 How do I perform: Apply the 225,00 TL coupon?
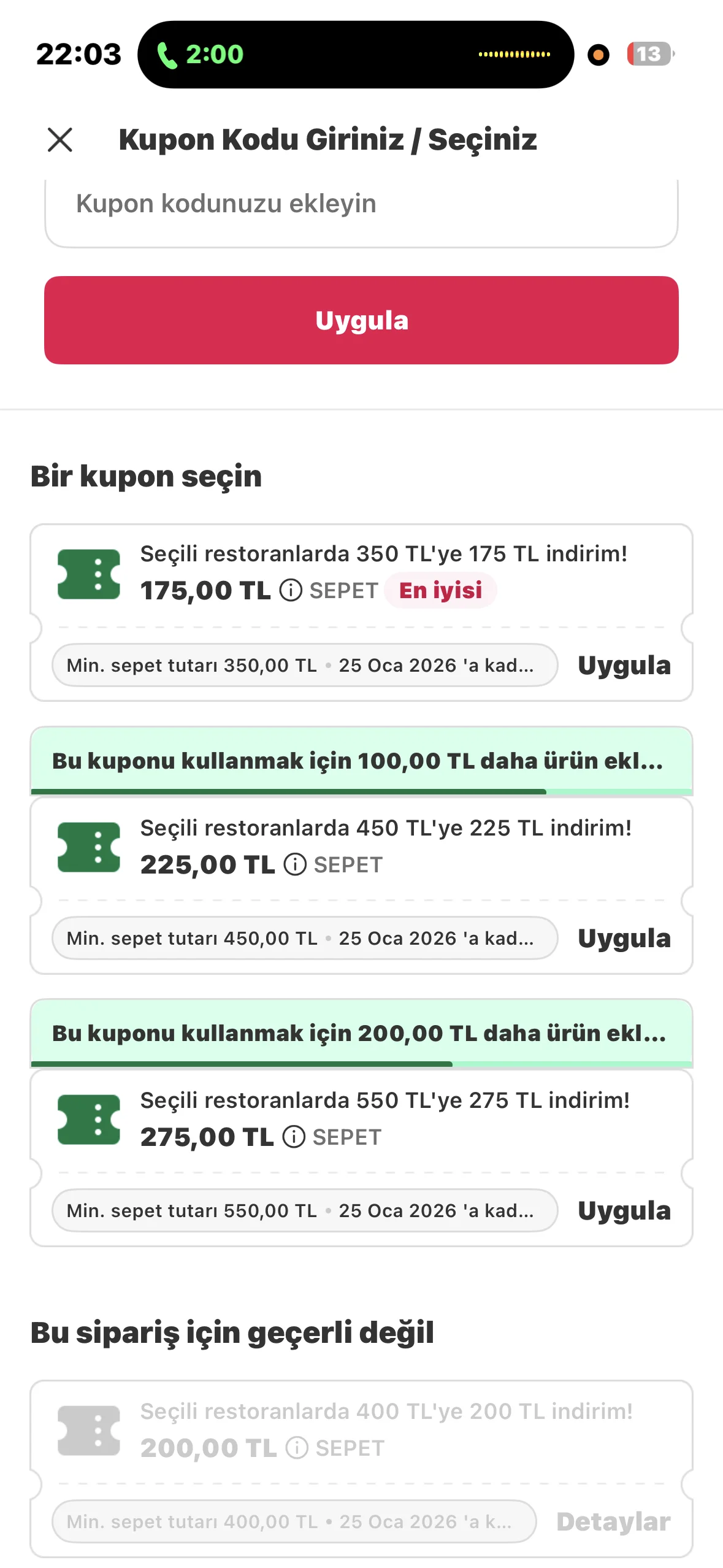tap(624, 939)
